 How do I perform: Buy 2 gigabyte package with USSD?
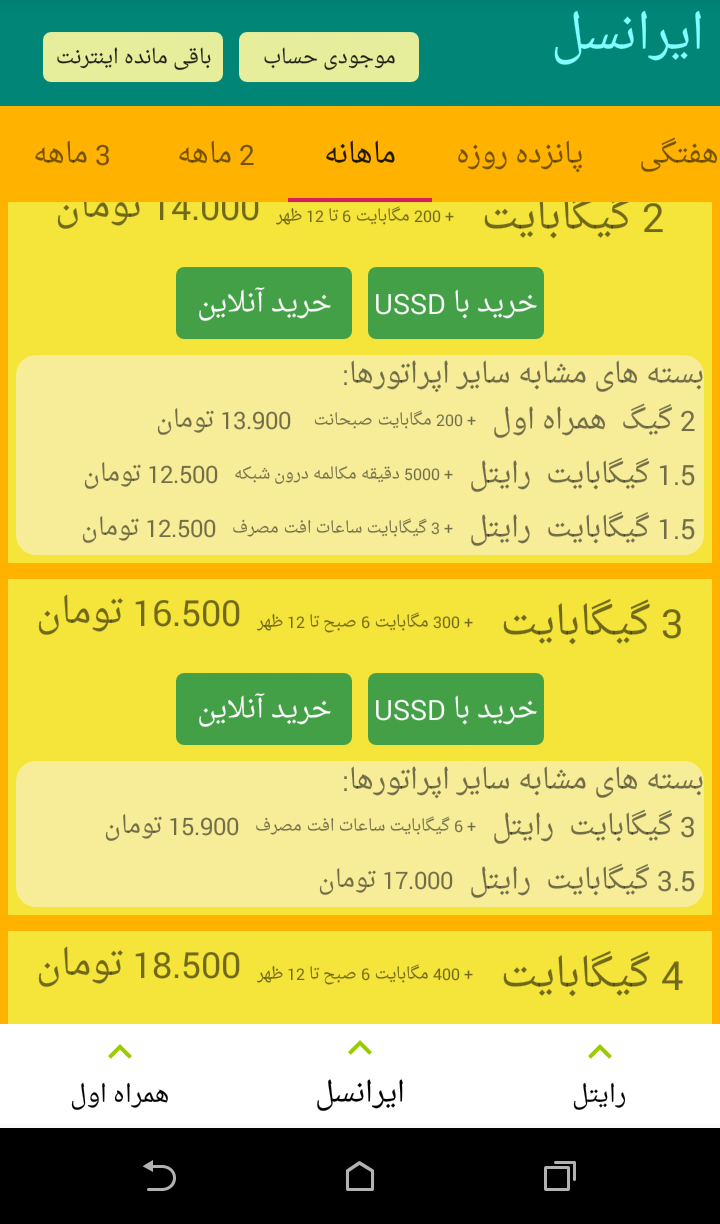click(x=455, y=303)
